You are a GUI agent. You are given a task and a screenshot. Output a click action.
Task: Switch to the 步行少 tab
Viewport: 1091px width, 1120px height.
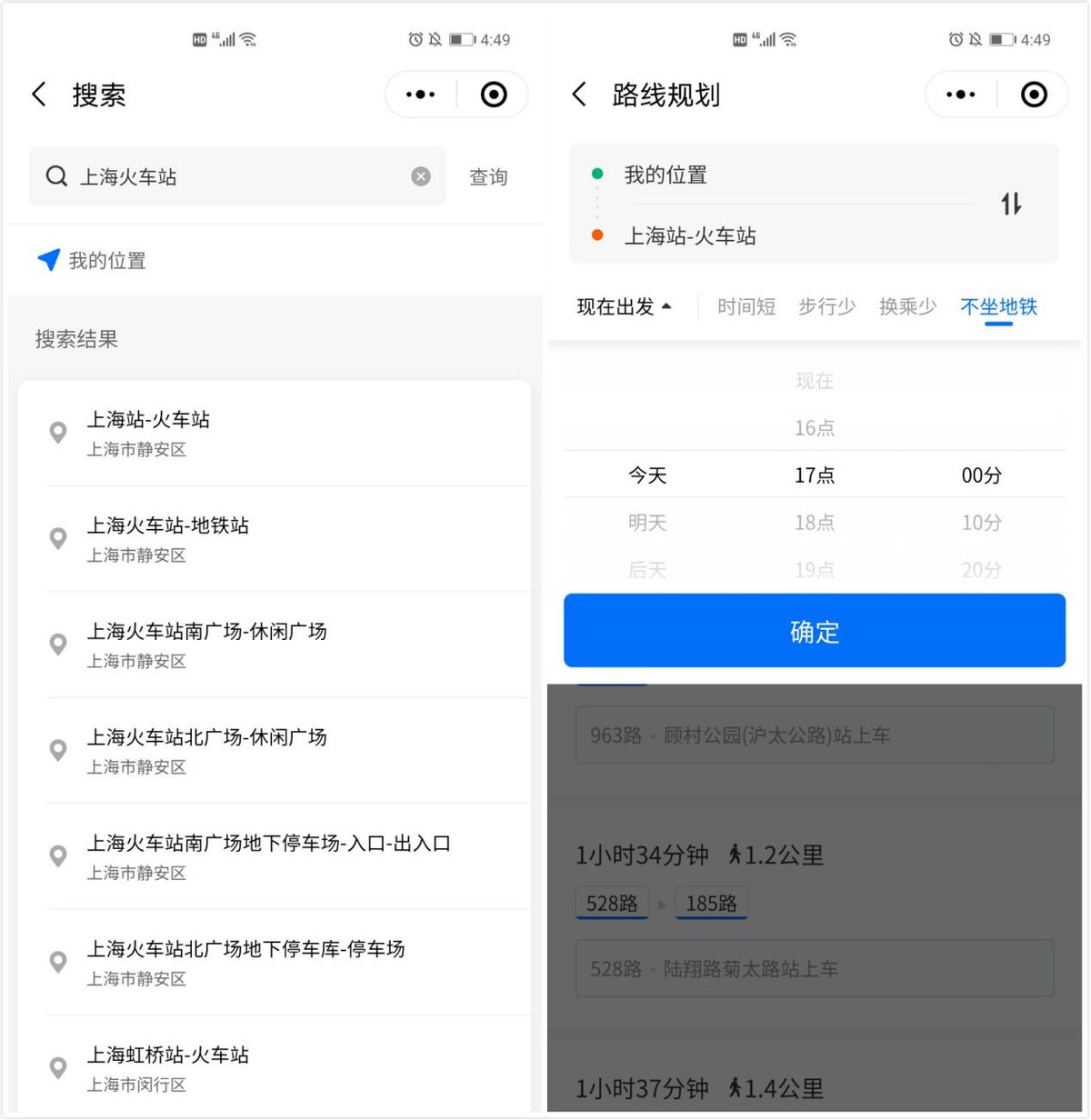point(826,306)
